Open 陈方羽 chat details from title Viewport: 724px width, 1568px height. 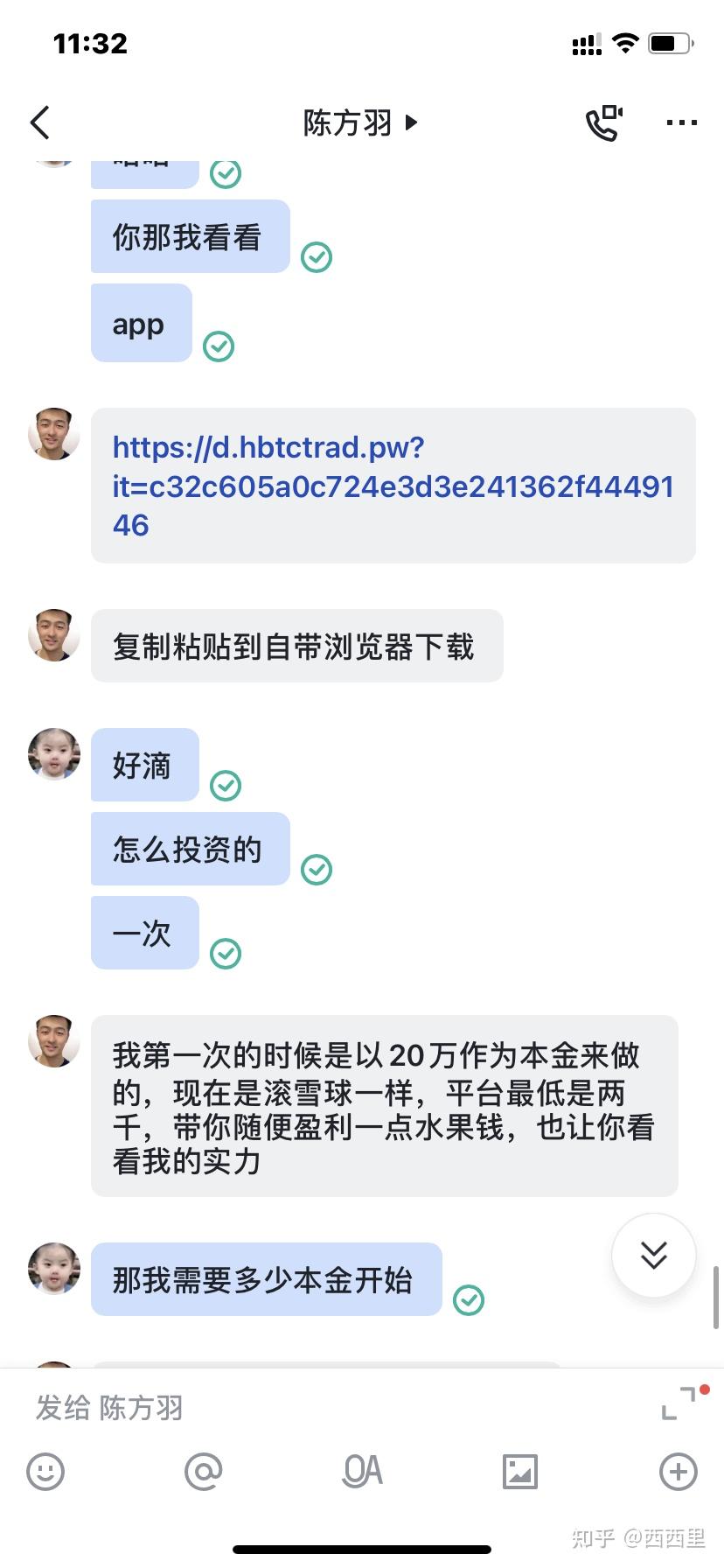[360, 122]
